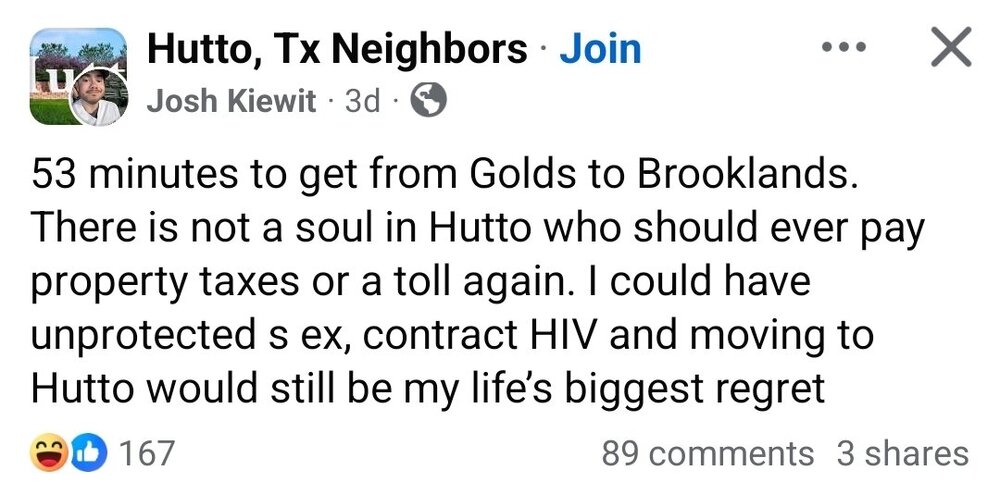Dismiss the post with the X

coord(950,47)
